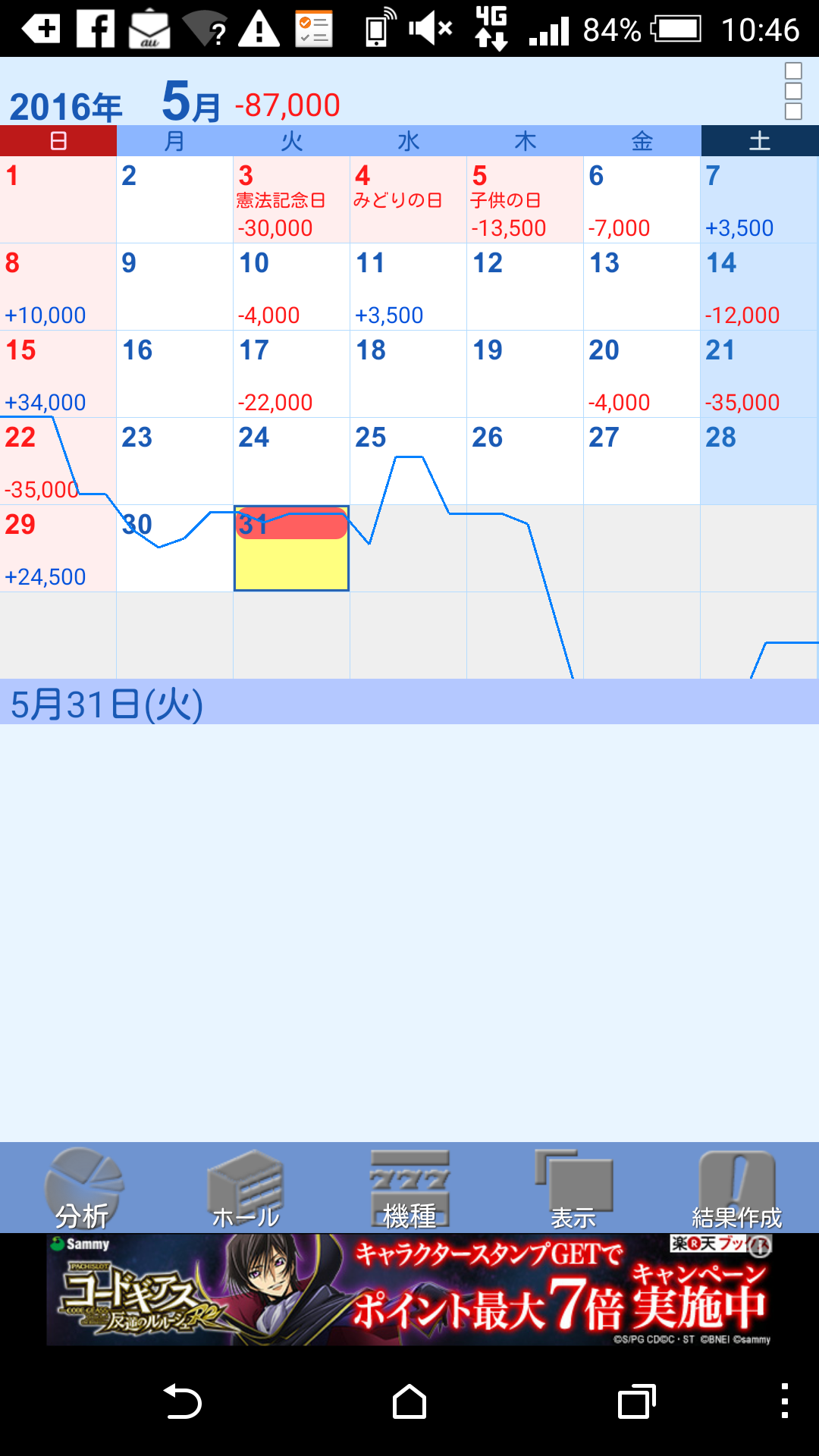Viewport: 819px width, 1456px height.
Task: Create a new result with 結果作成
Action: tap(736, 1188)
